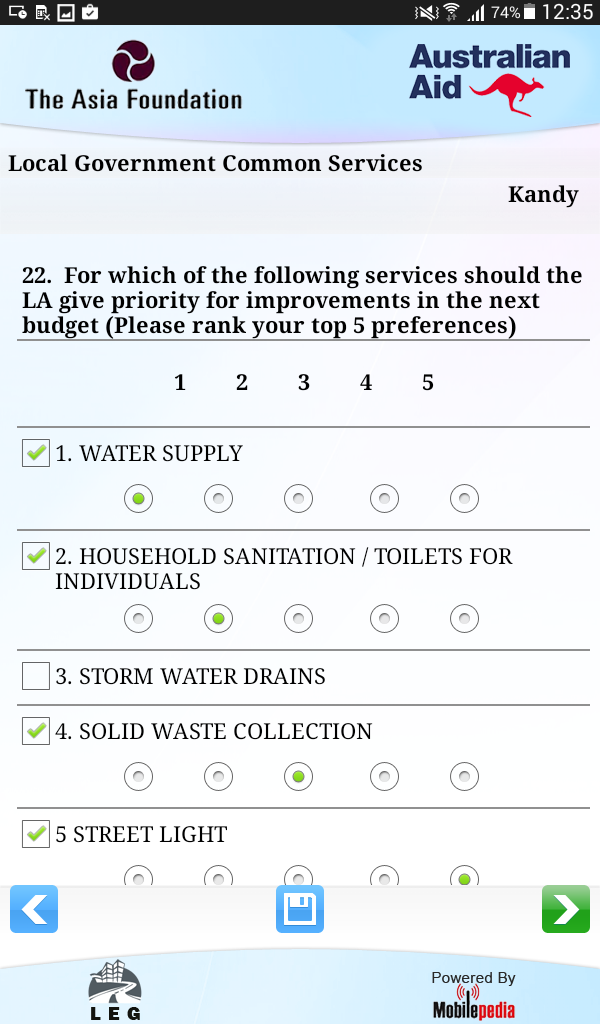This screenshot has height=1024, width=600.
Task: Rank Household Sanitation as 3
Action: pyautogui.click(x=298, y=618)
